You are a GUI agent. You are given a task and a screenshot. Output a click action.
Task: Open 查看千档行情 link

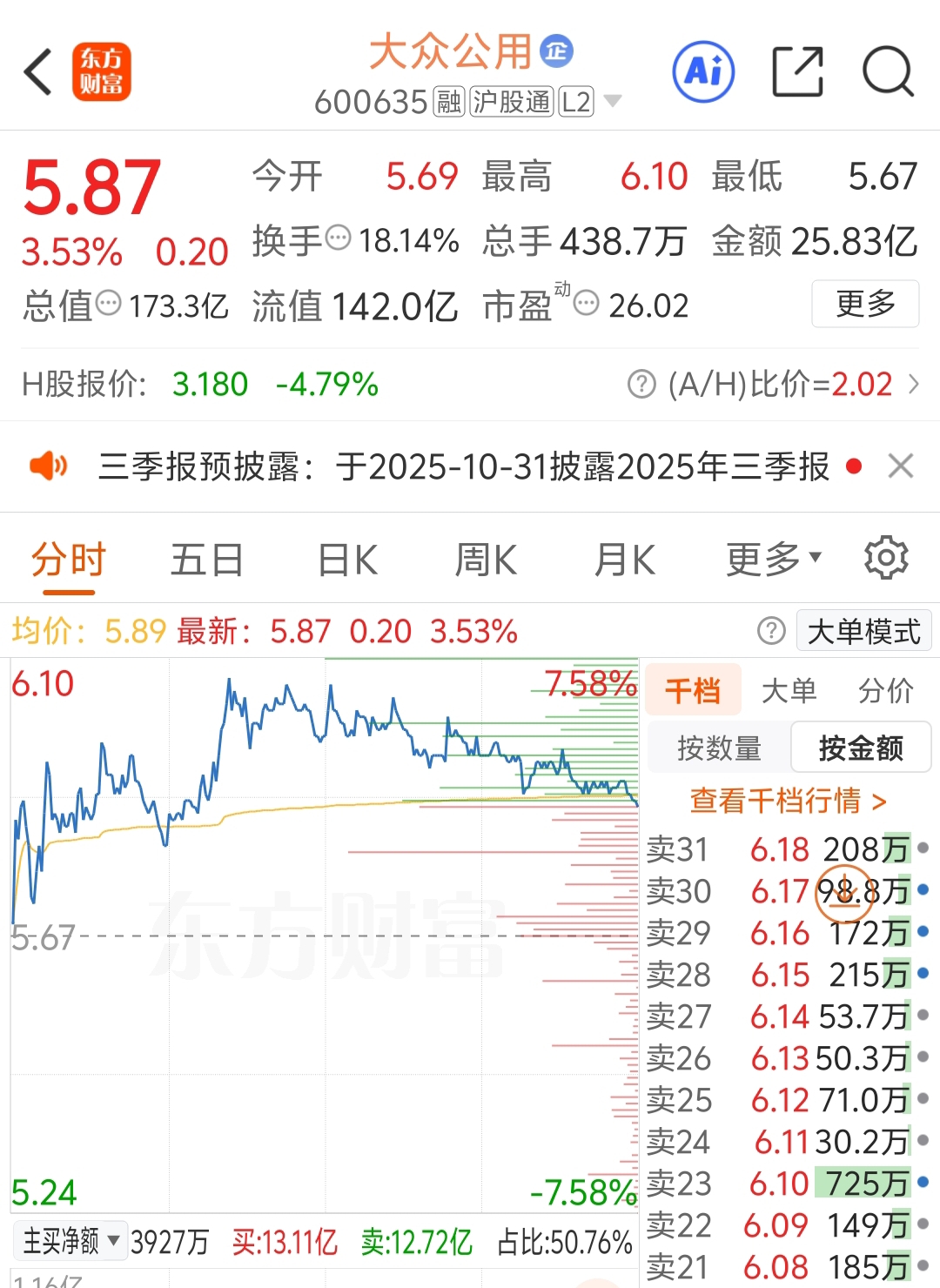[x=787, y=802]
